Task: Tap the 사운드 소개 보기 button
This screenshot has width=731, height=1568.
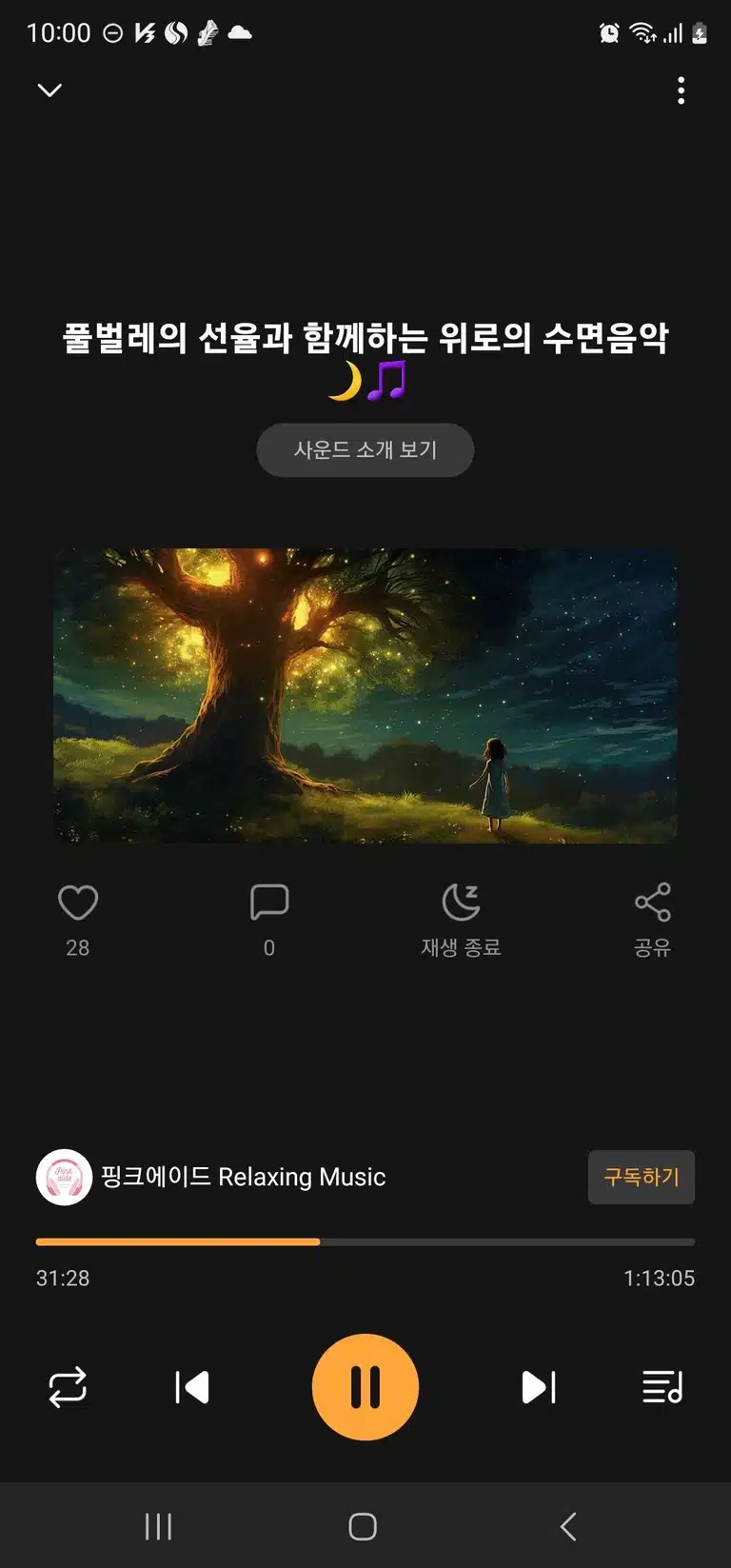Action: pos(365,450)
